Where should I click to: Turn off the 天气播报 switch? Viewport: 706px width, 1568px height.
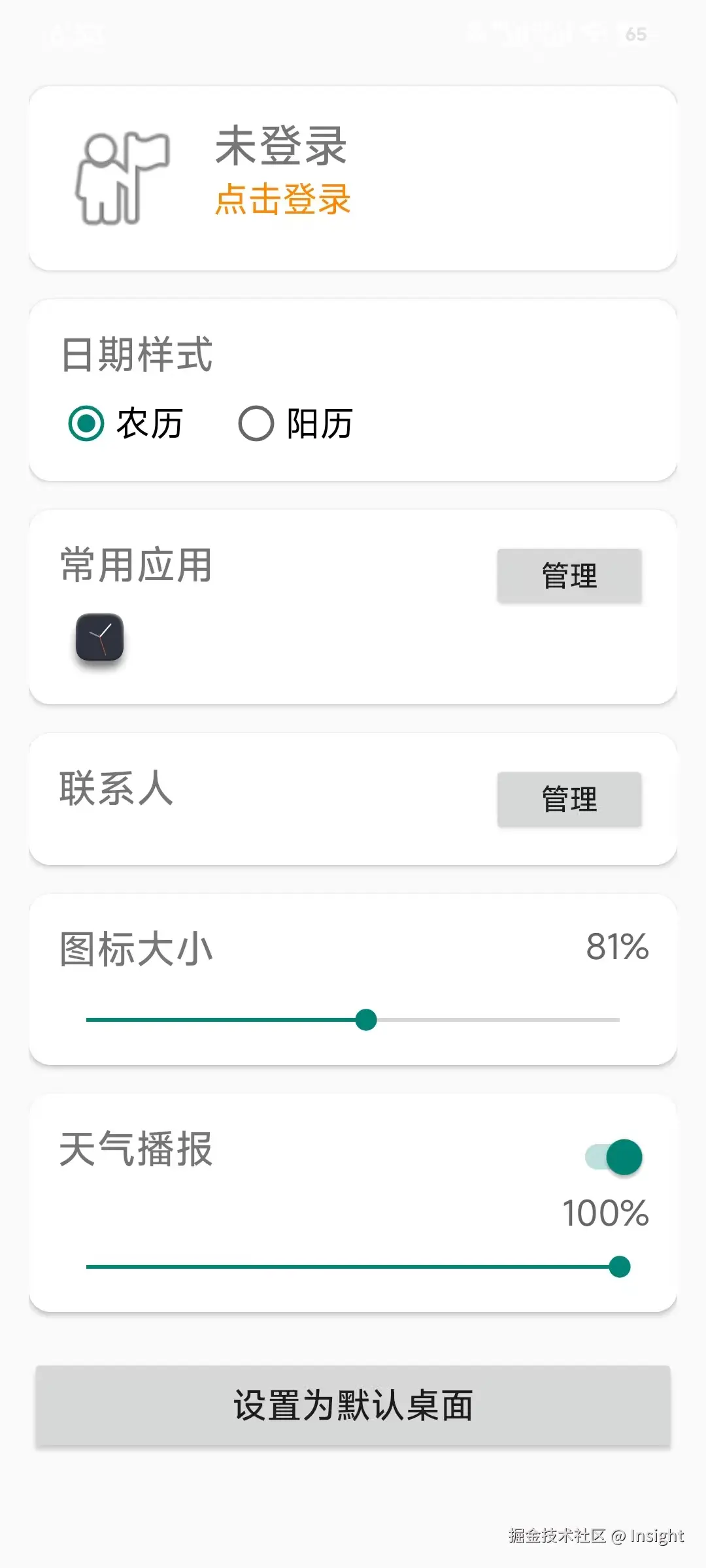614,1157
